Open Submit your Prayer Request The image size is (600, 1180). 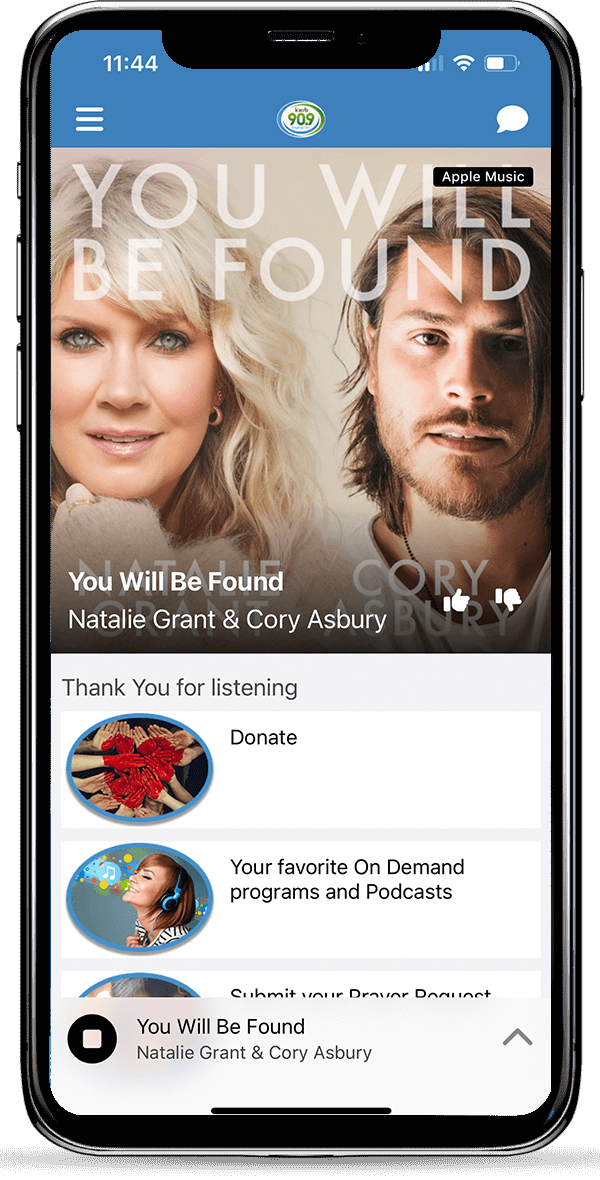(360, 990)
